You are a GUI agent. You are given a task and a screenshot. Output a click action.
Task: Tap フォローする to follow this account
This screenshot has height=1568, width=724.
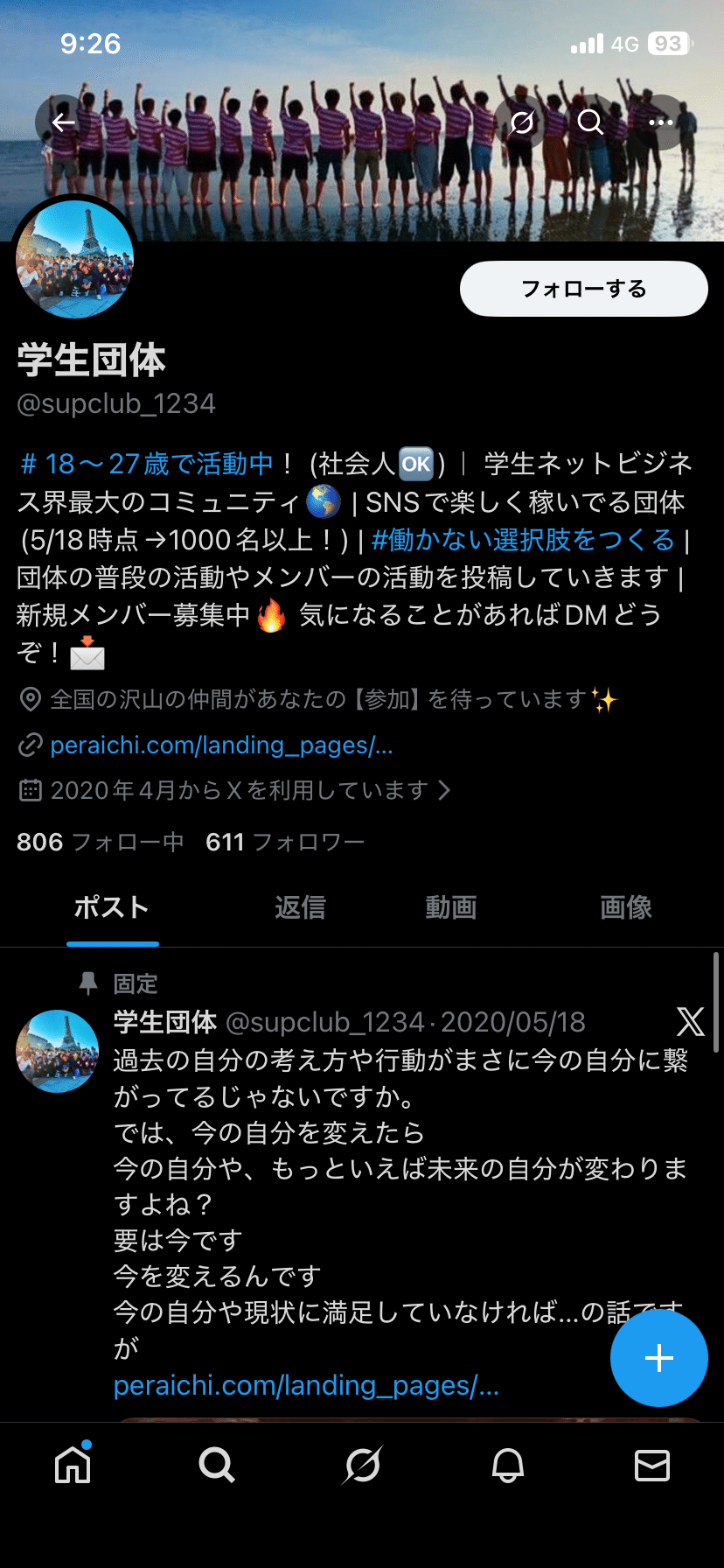pos(583,289)
